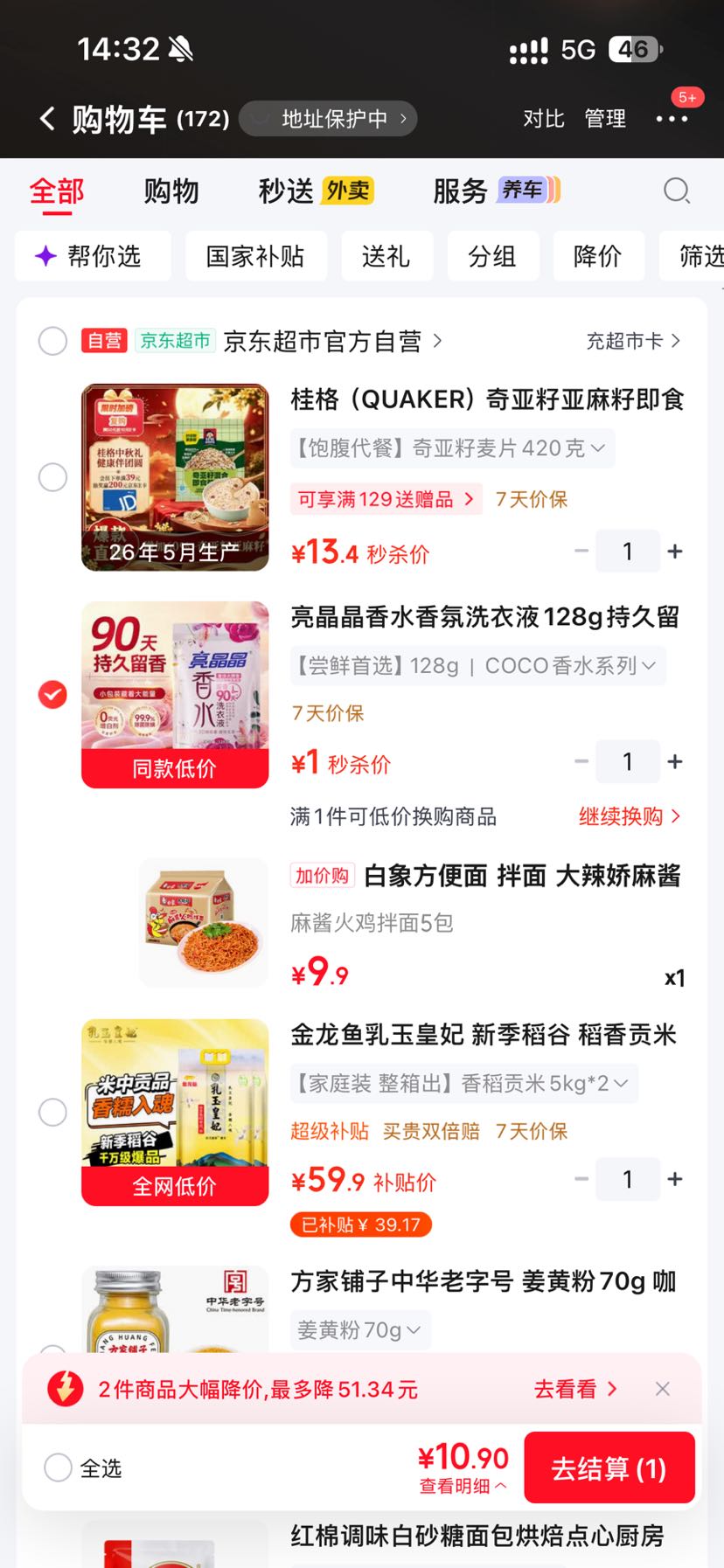The width and height of the screenshot is (724, 1568).
Task: Tap 继续换购 to add exchange items
Action: point(630,816)
